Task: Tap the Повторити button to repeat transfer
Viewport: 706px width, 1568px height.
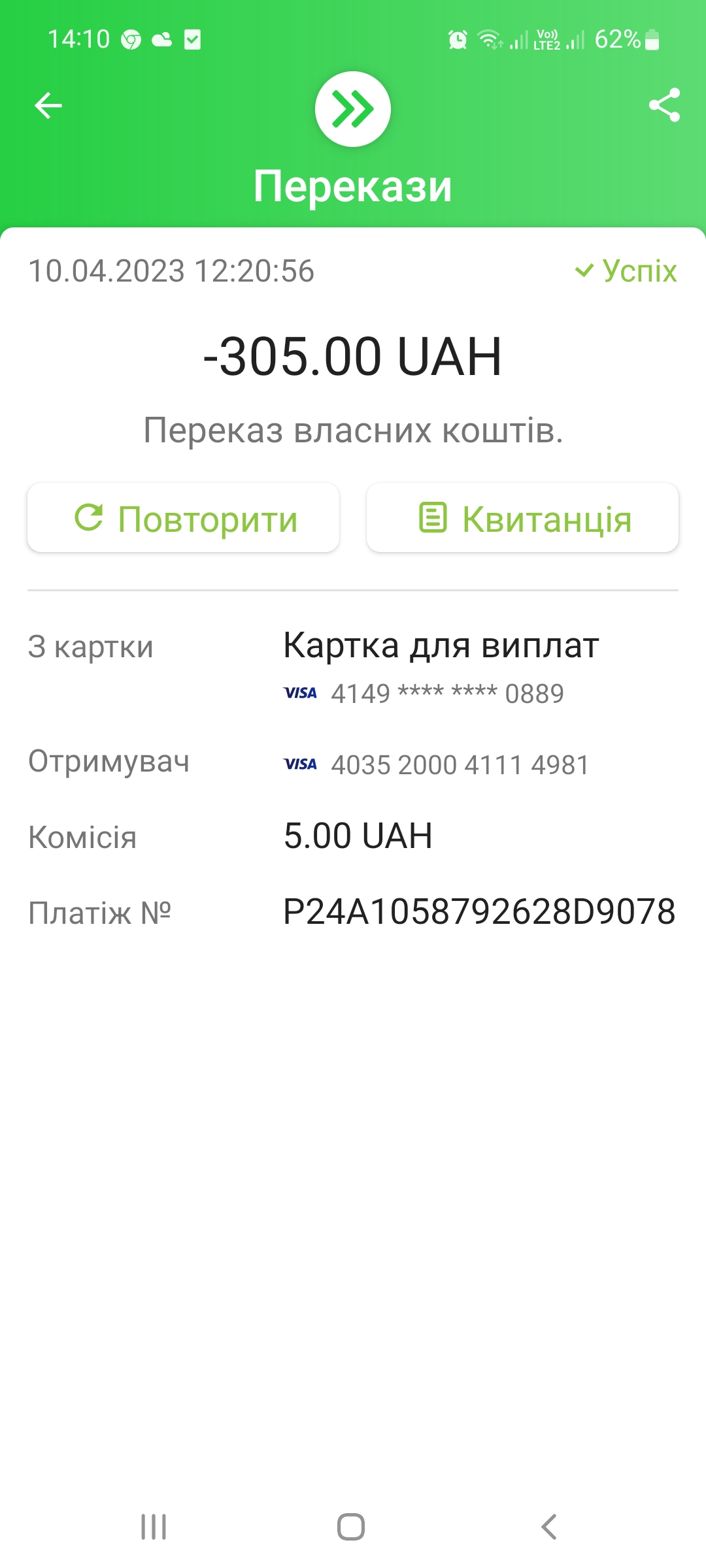Action: (184, 518)
